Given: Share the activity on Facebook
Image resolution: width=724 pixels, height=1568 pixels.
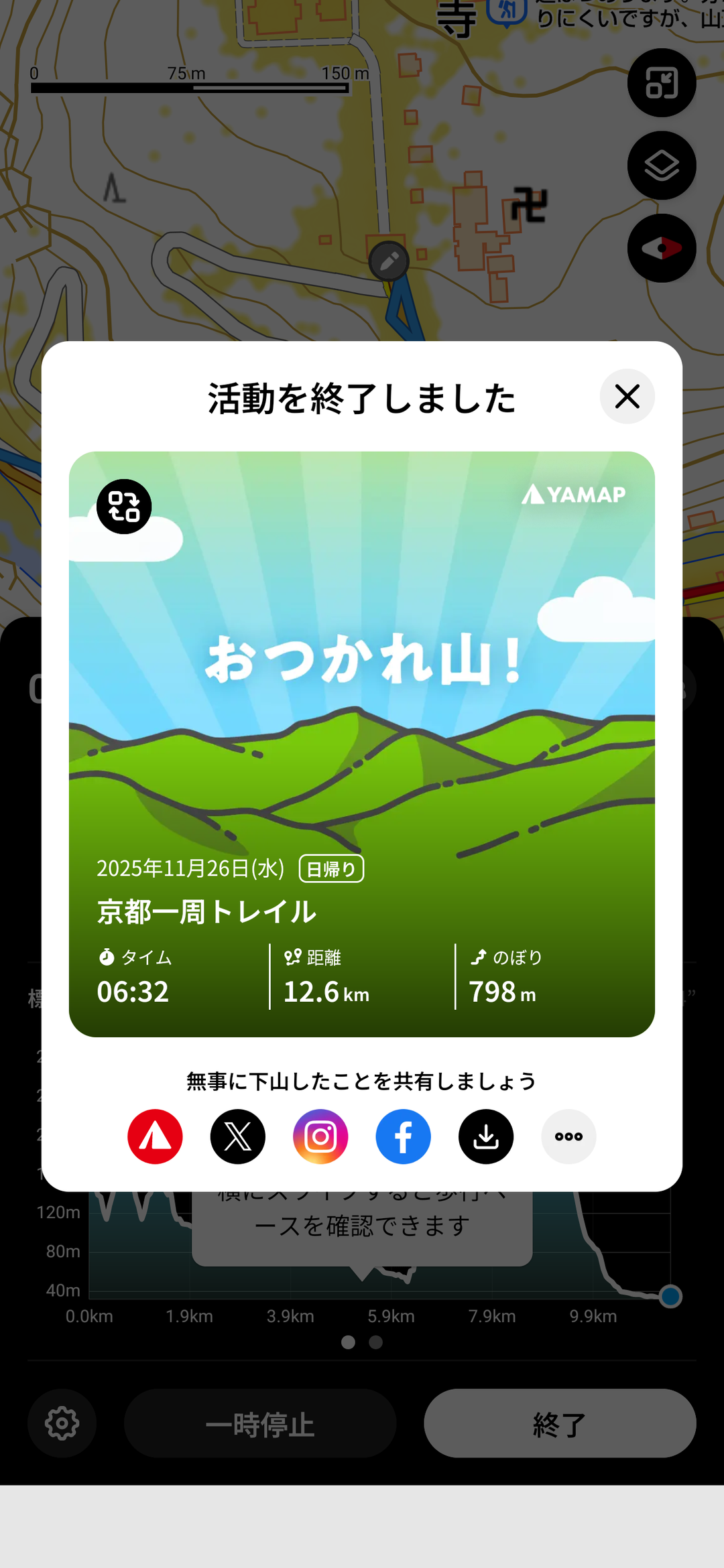Looking at the screenshot, I should pyautogui.click(x=403, y=1136).
